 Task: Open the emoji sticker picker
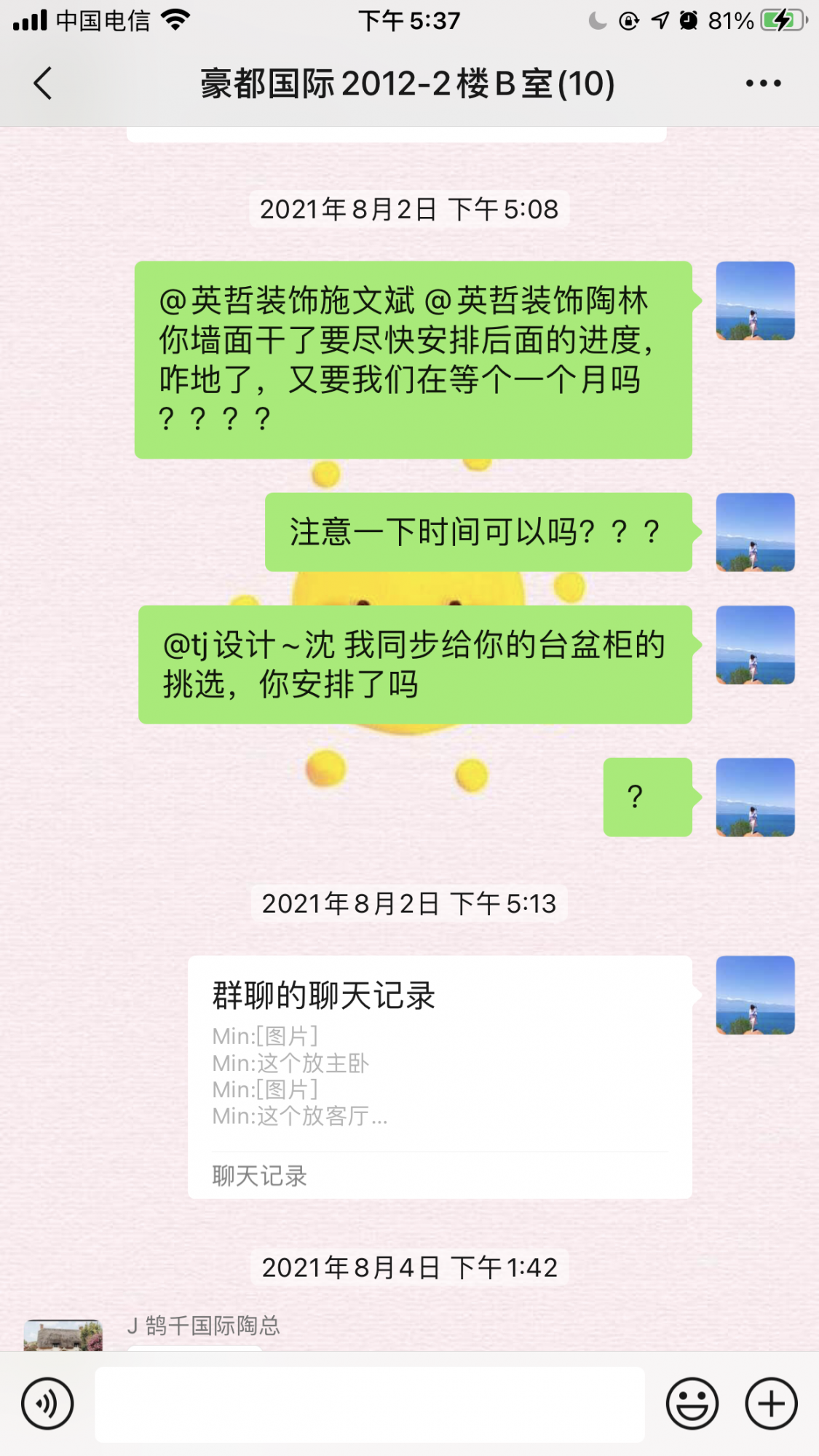tap(692, 1403)
